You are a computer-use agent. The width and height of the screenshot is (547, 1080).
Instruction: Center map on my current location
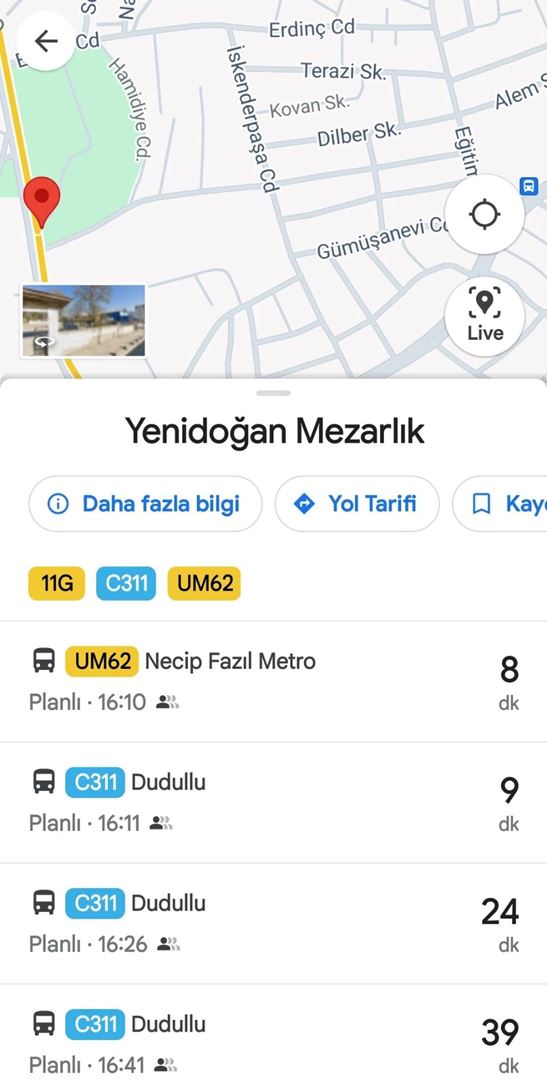point(484,215)
